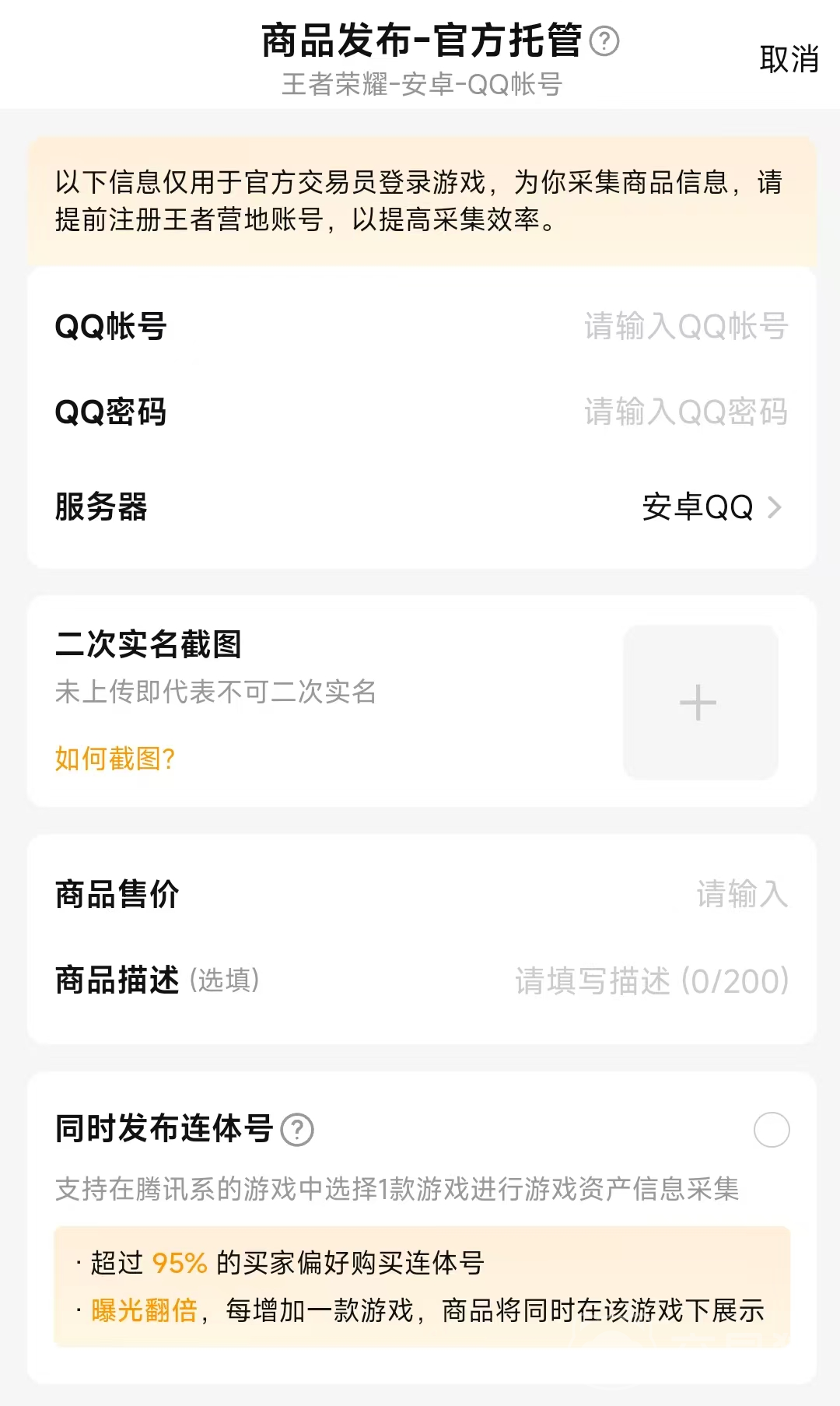
Task: Add a 二次实名截图 image
Action: (x=700, y=703)
